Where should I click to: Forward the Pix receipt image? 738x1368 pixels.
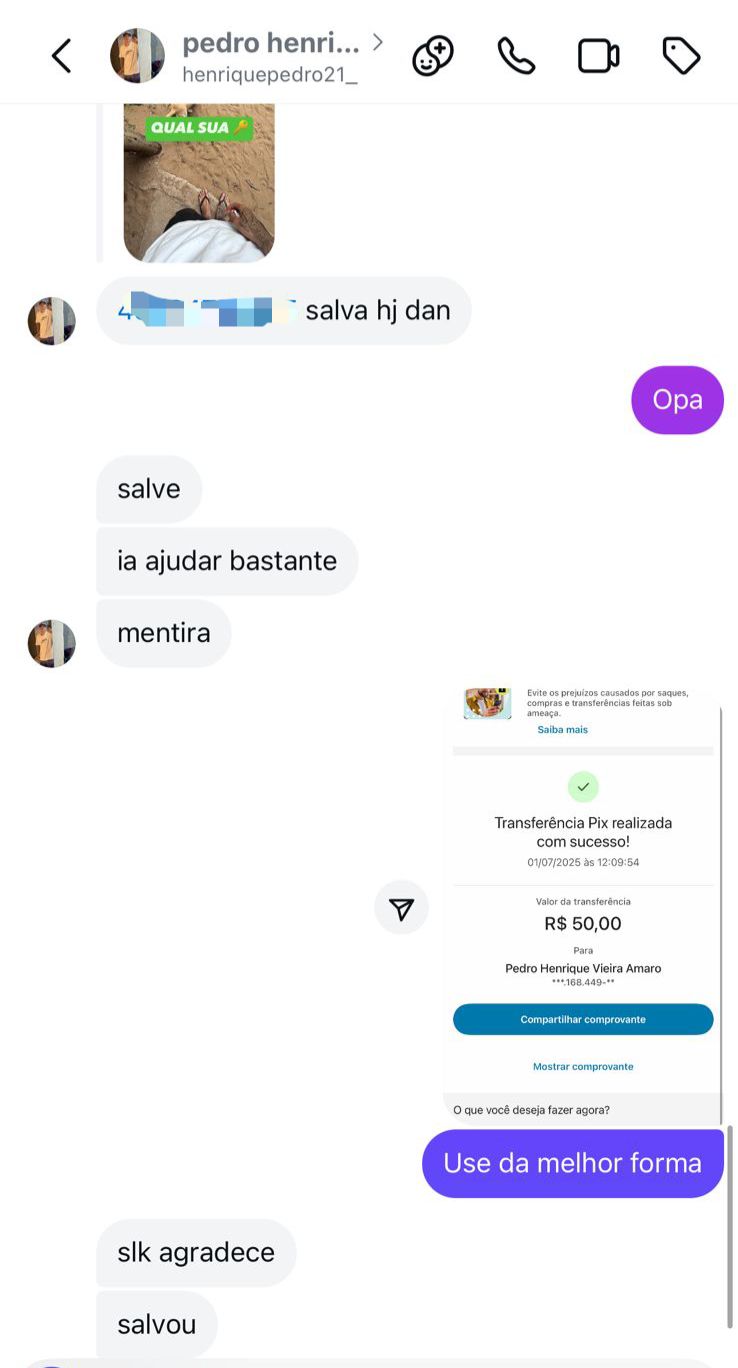click(401, 908)
